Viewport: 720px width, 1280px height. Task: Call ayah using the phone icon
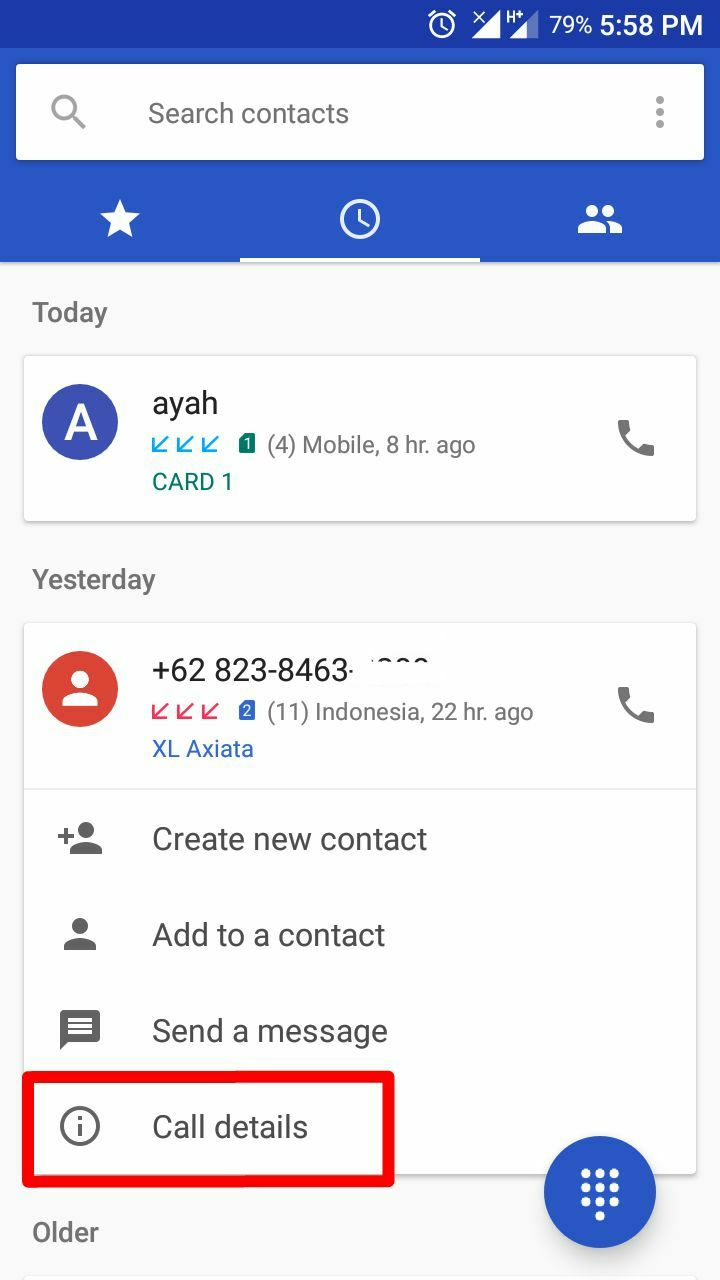[636, 438]
